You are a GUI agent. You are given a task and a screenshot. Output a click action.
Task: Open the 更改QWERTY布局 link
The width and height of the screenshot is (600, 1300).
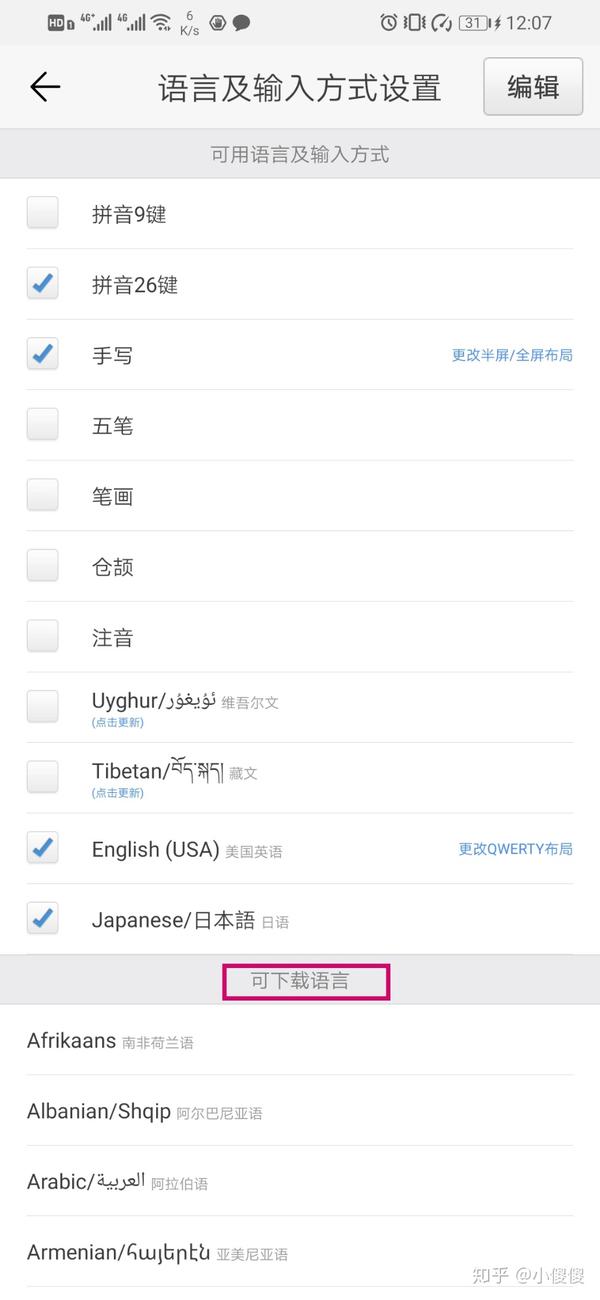point(516,849)
